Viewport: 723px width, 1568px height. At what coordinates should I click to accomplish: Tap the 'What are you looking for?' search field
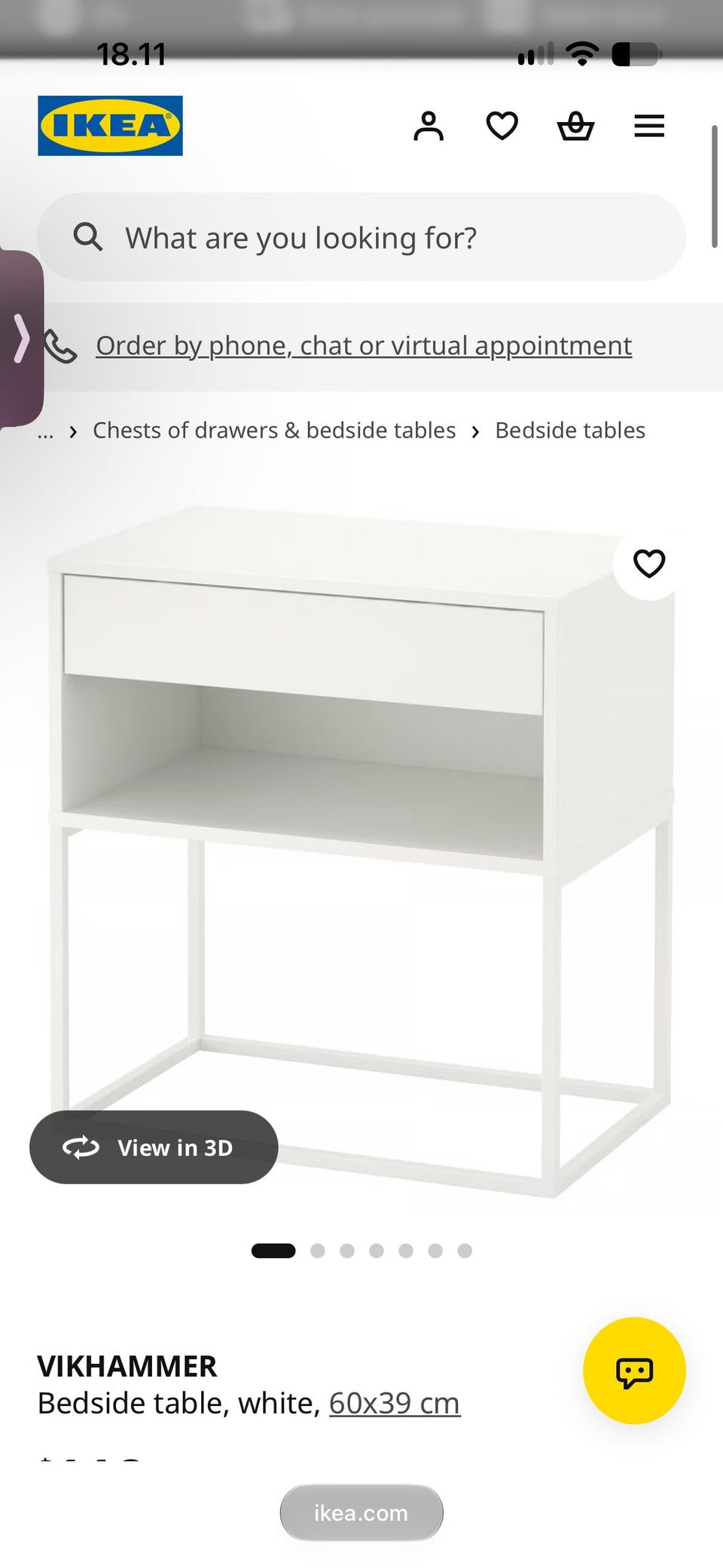[x=361, y=237]
